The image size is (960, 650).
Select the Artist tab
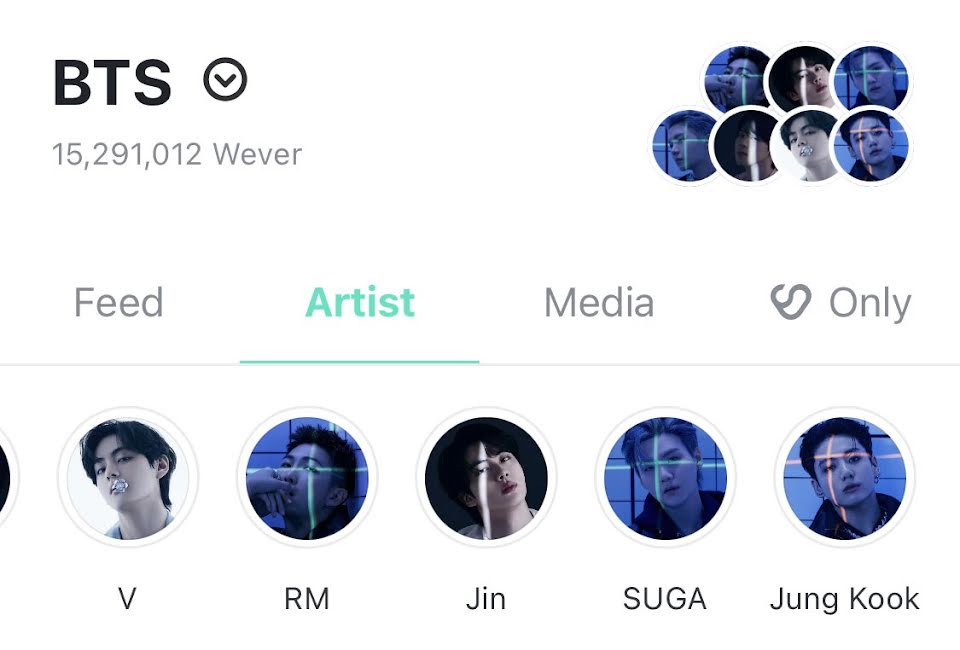[x=360, y=303]
